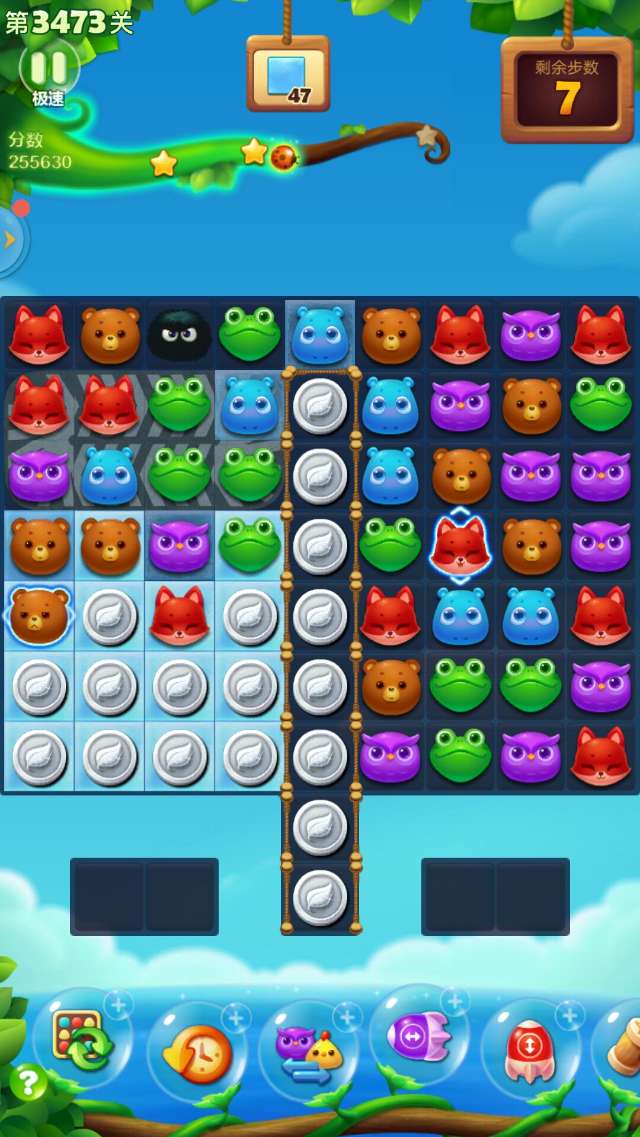Use the horizontal rocket booster
Viewport: 640px width, 1137px height.
[420, 1037]
